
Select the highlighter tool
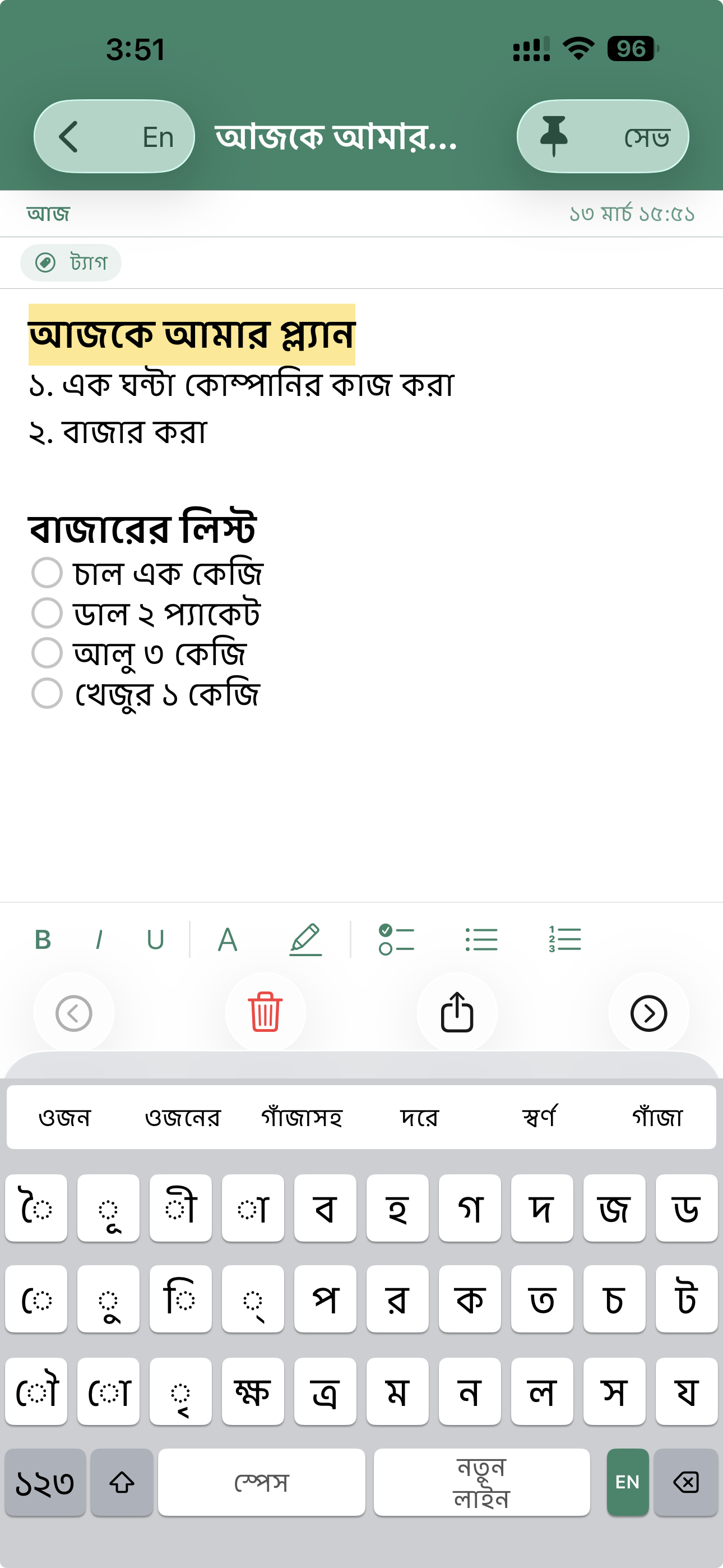(x=305, y=939)
